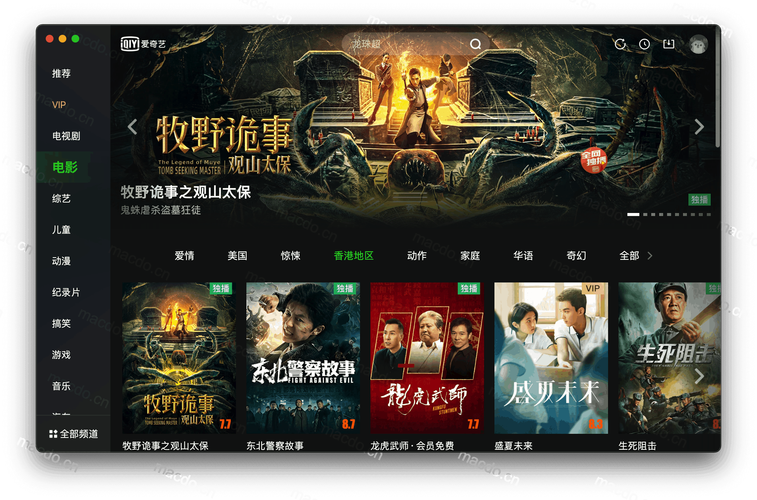Viewport: 757px width, 500px height.
Task: Open the VIP channel
Action: (x=59, y=105)
